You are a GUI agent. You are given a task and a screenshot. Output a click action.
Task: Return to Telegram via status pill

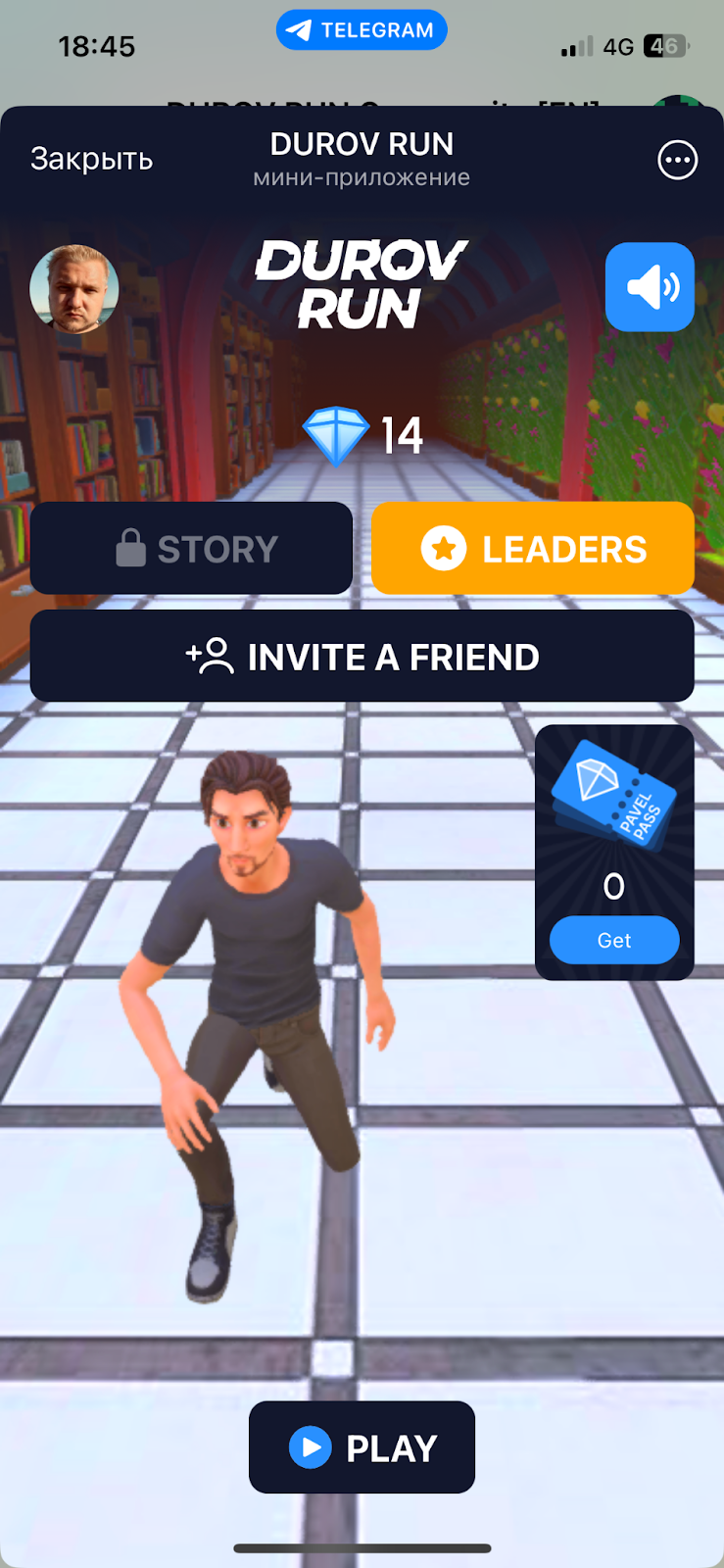362,30
